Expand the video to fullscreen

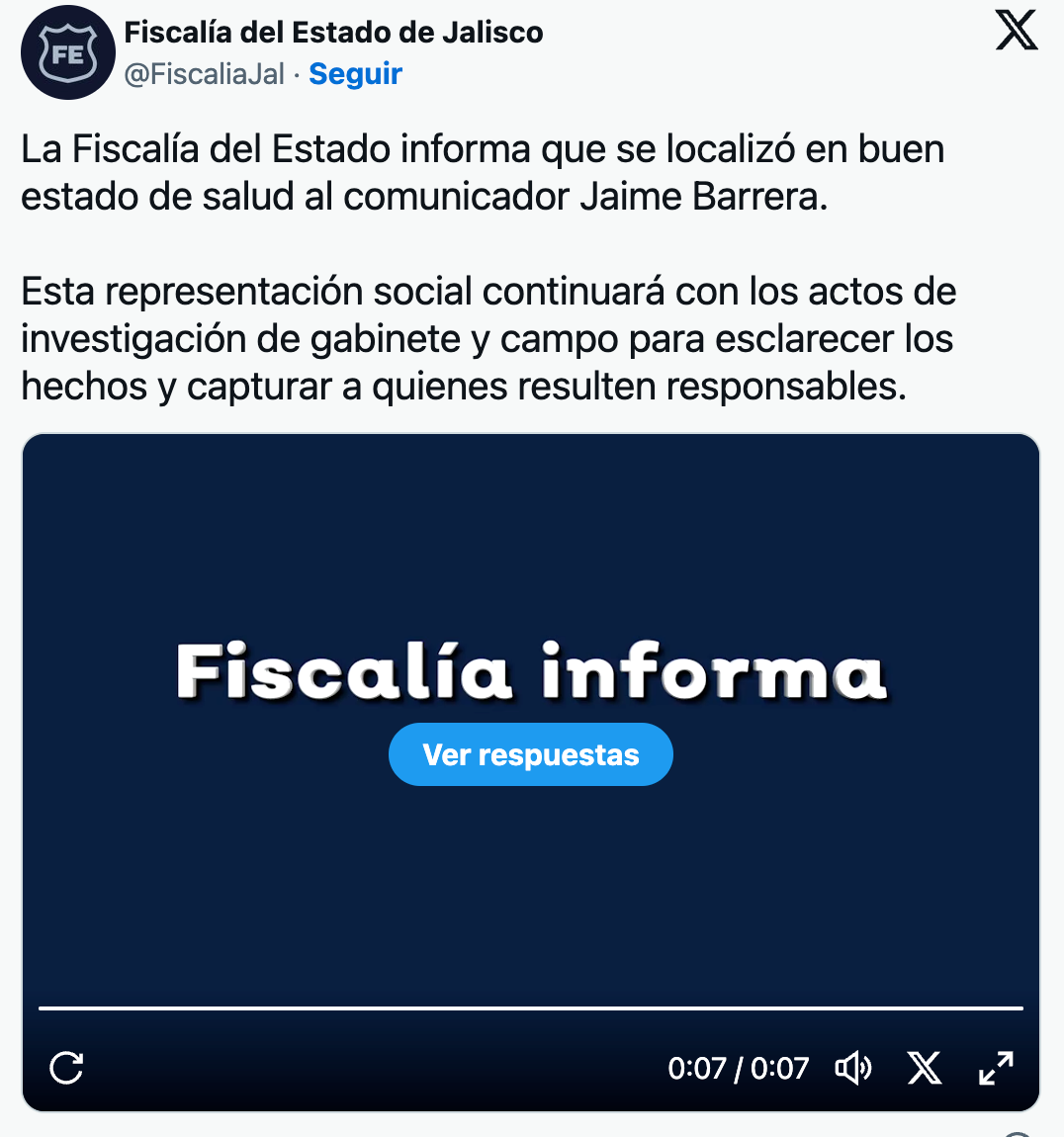(996, 1068)
